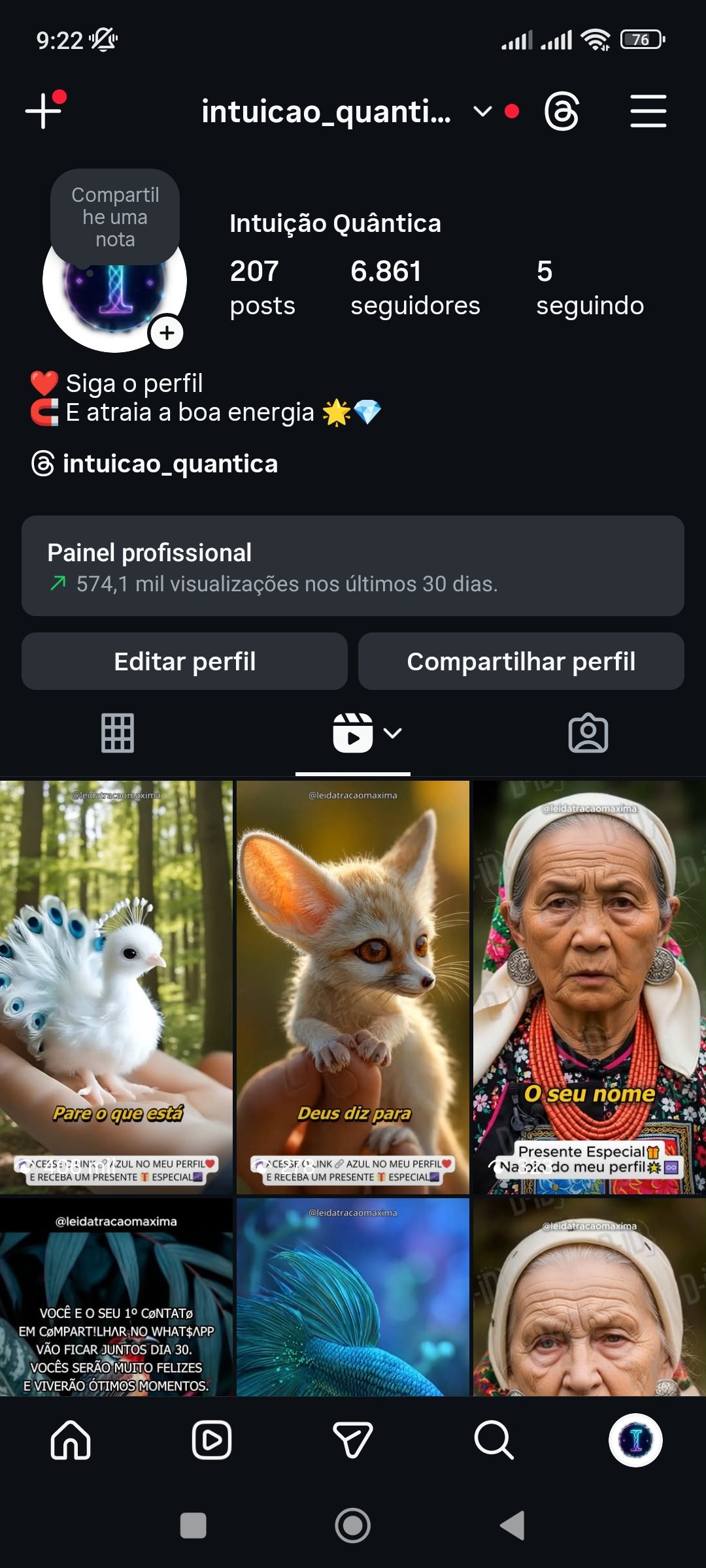The height and width of the screenshot is (1568, 706).
Task: Tap Compartilhar perfil button
Action: pyautogui.click(x=521, y=661)
